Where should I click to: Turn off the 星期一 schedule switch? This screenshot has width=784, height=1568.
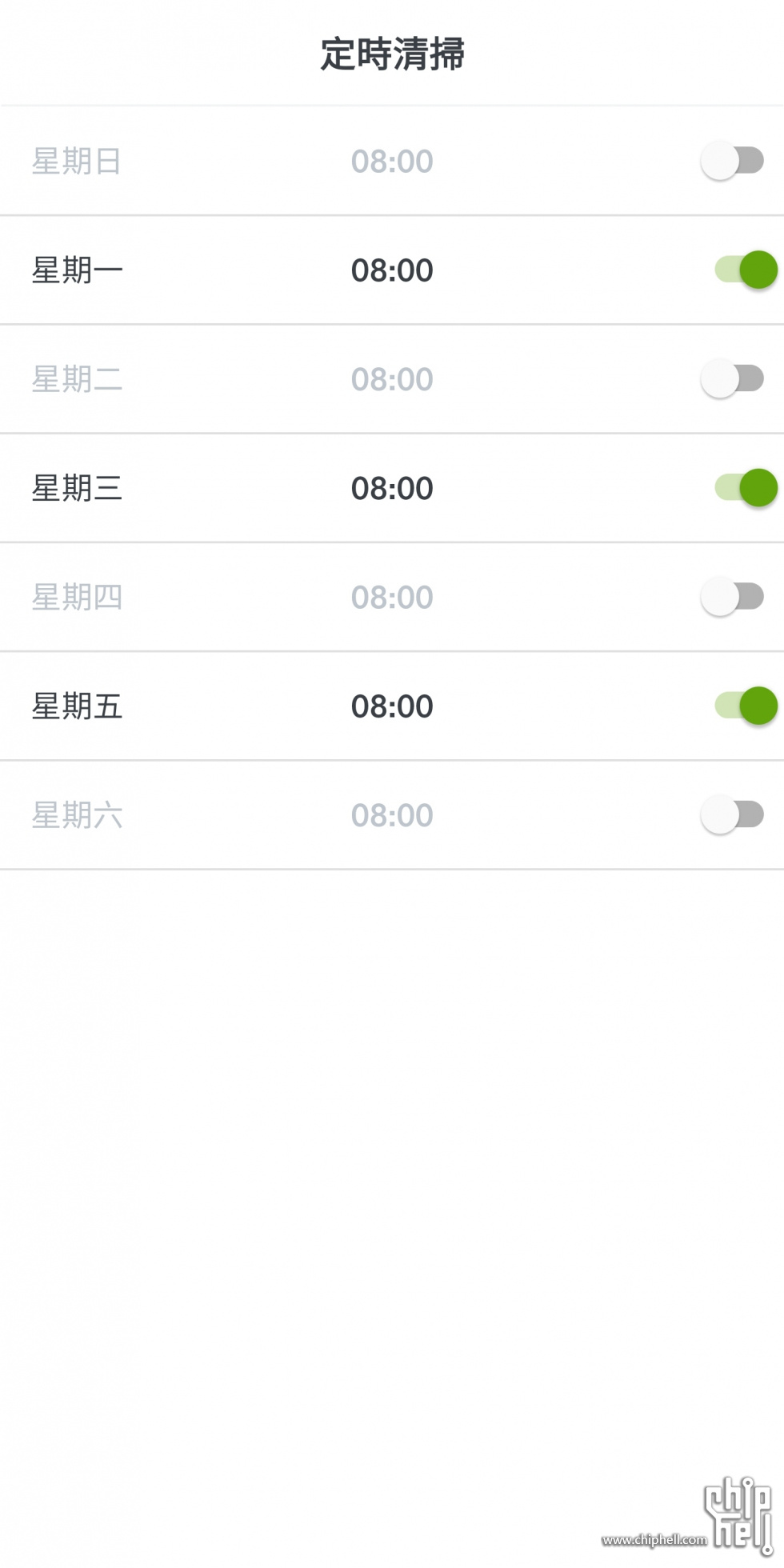746,270
